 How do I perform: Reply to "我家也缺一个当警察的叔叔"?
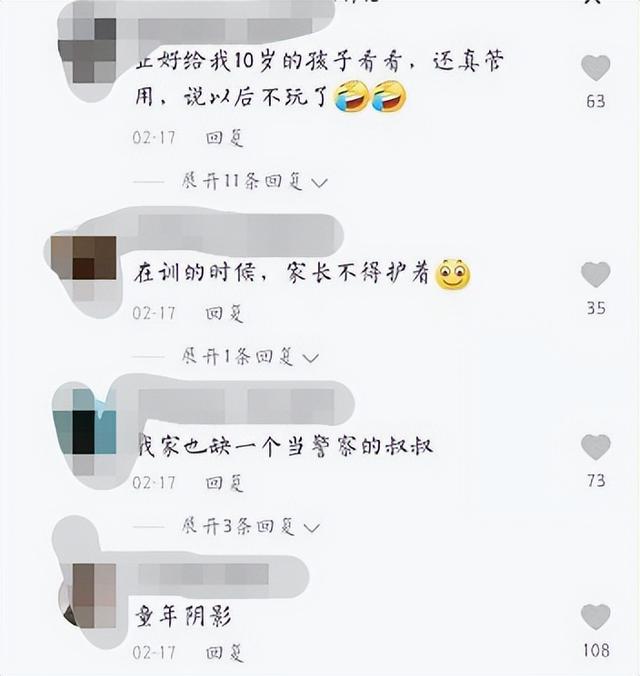point(224,483)
